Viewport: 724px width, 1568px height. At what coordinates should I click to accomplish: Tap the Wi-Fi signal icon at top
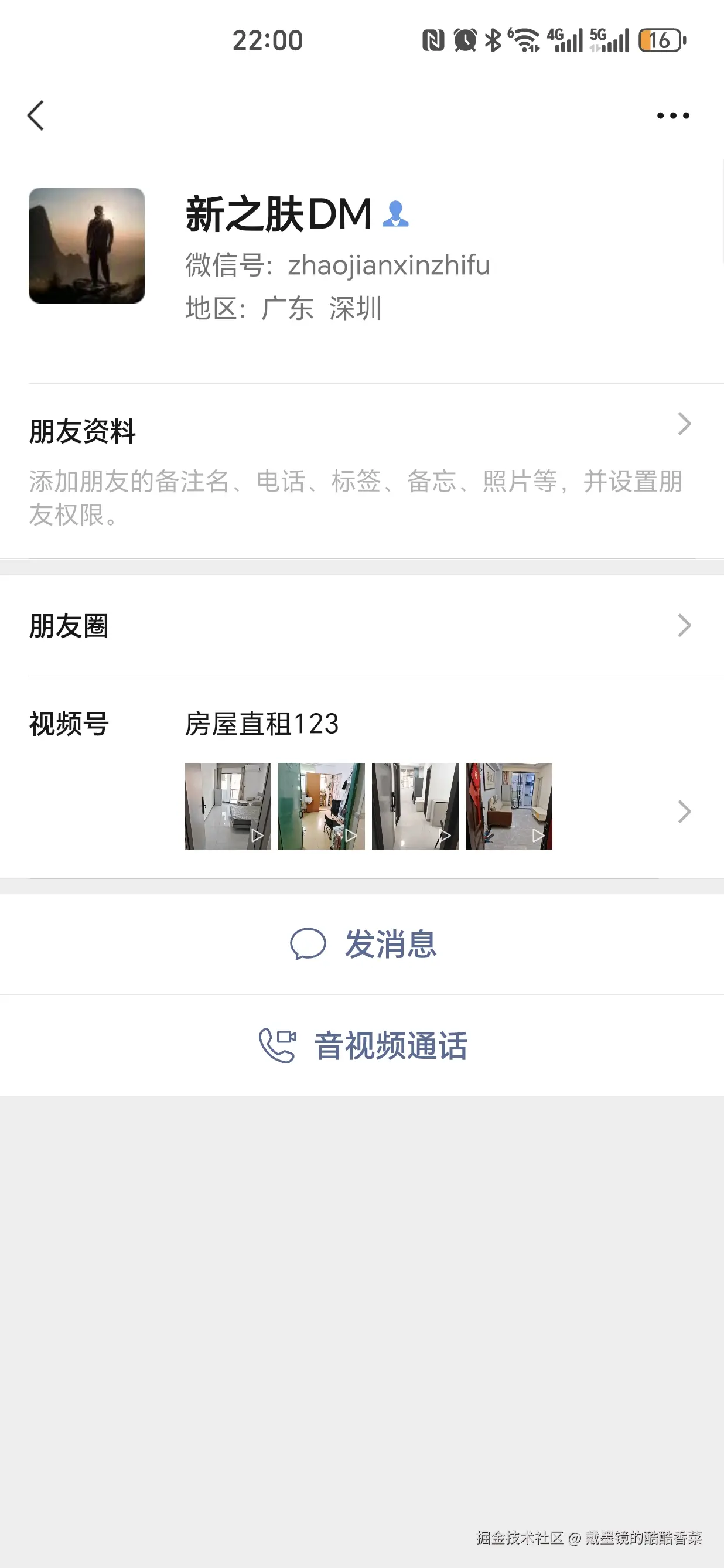pos(524,40)
